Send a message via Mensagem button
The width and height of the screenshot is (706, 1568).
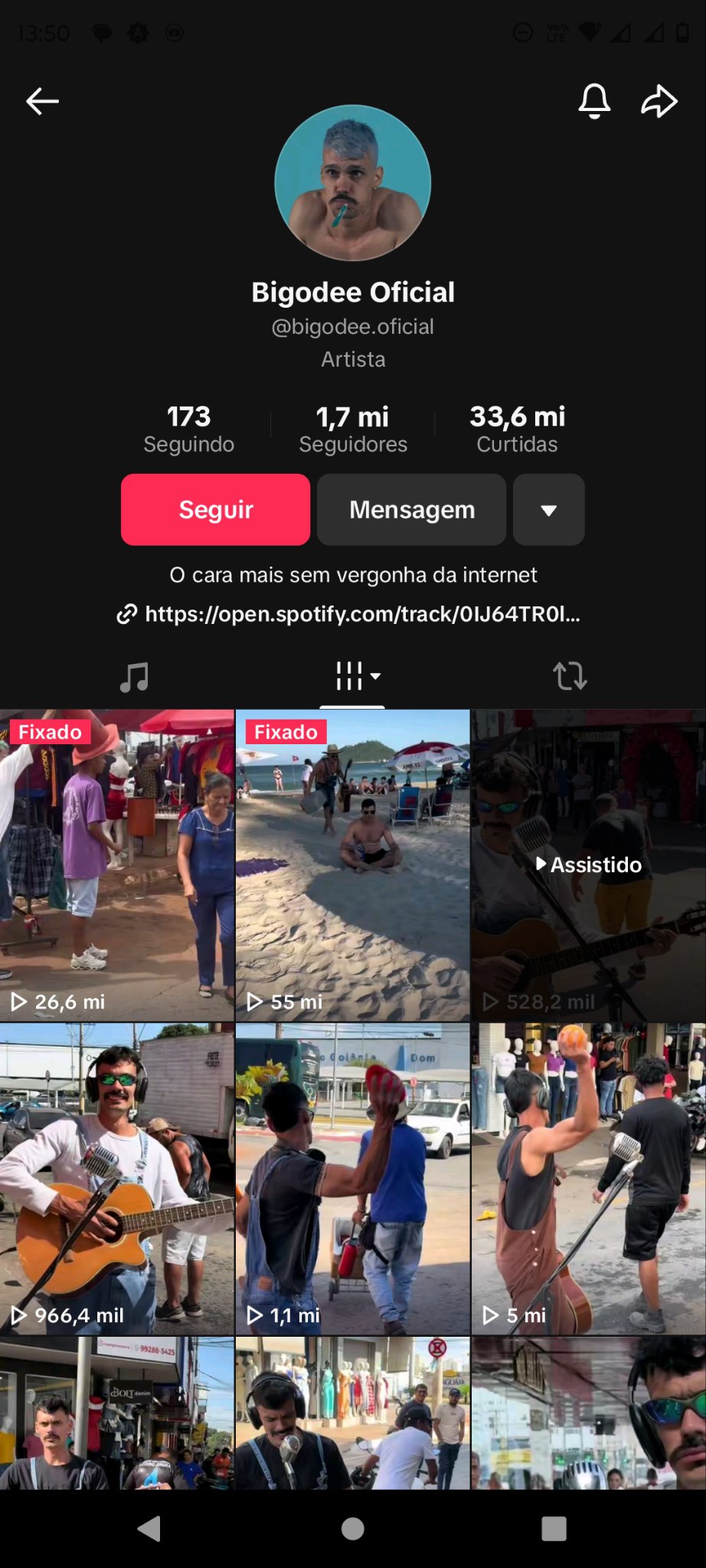(411, 509)
